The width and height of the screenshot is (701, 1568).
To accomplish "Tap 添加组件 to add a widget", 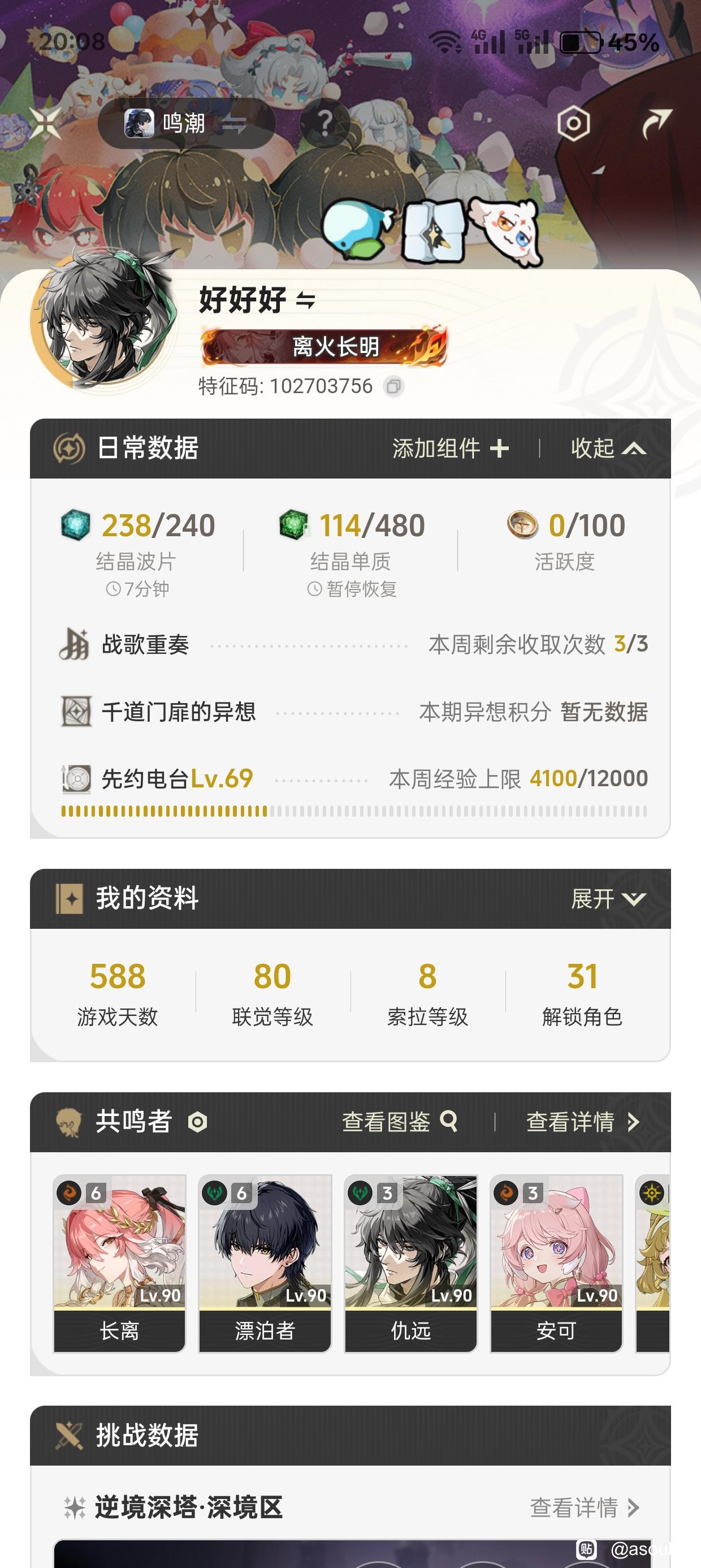I will coord(451,449).
